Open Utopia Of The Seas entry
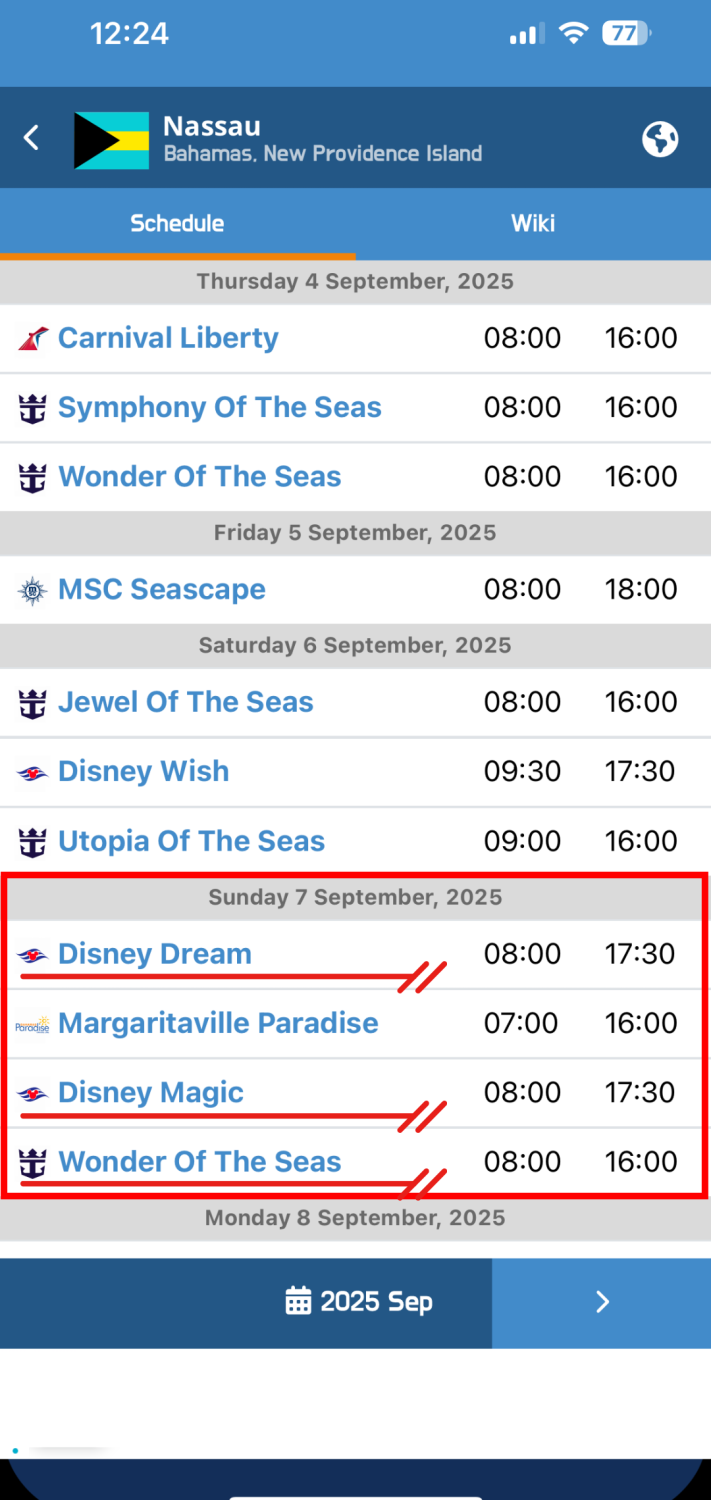The width and height of the screenshot is (711, 1500). 355,842
